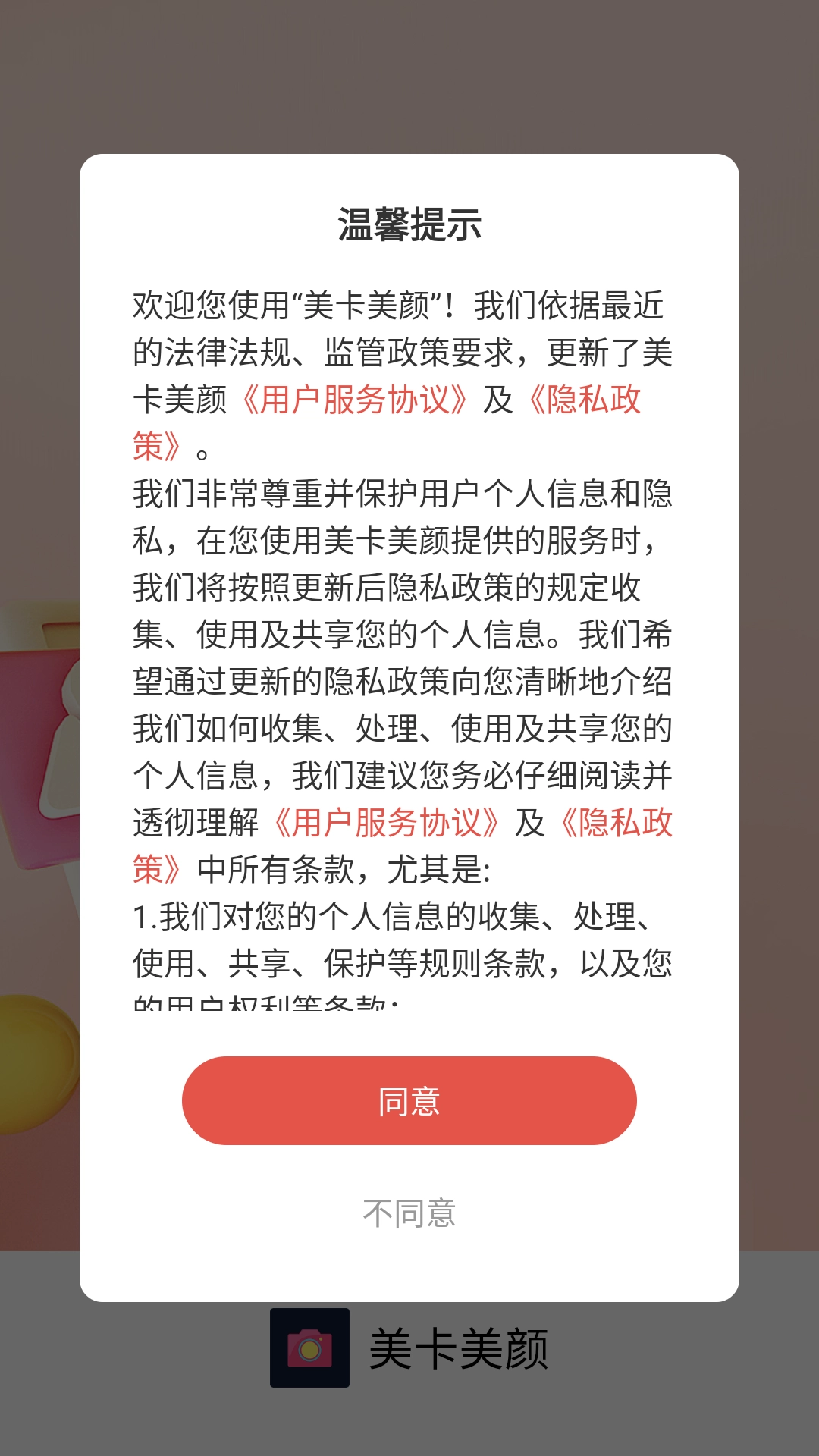Tap the red 同意 button
This screenshot has height=1456, width=819.
coord(409,1100)
